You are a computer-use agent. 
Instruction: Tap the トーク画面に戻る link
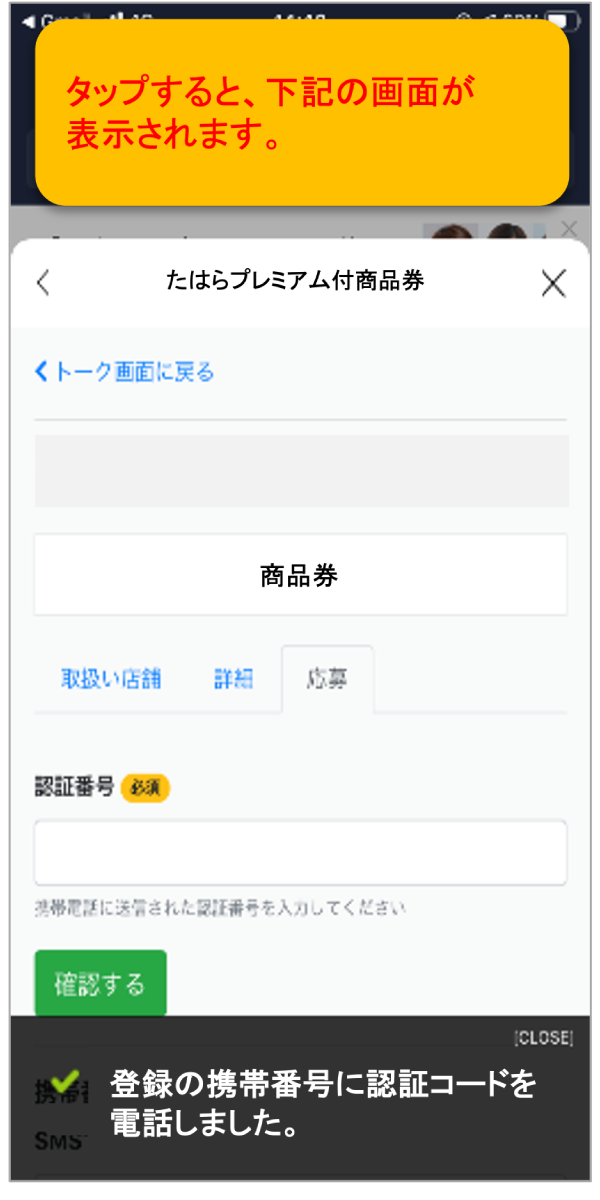pyautogui.click(x=125, y=372)
